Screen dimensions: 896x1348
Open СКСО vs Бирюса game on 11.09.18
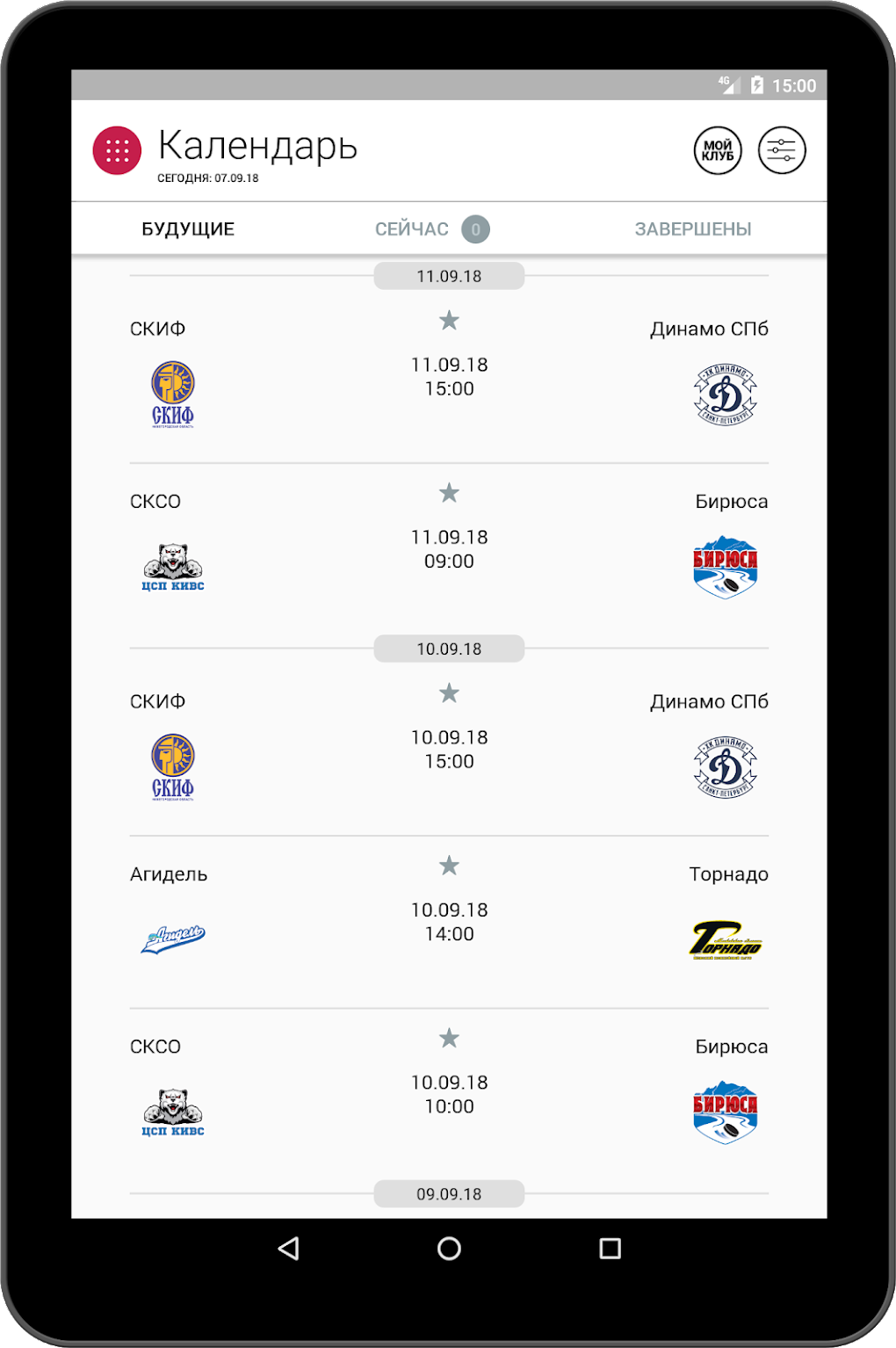click(449, 550)
